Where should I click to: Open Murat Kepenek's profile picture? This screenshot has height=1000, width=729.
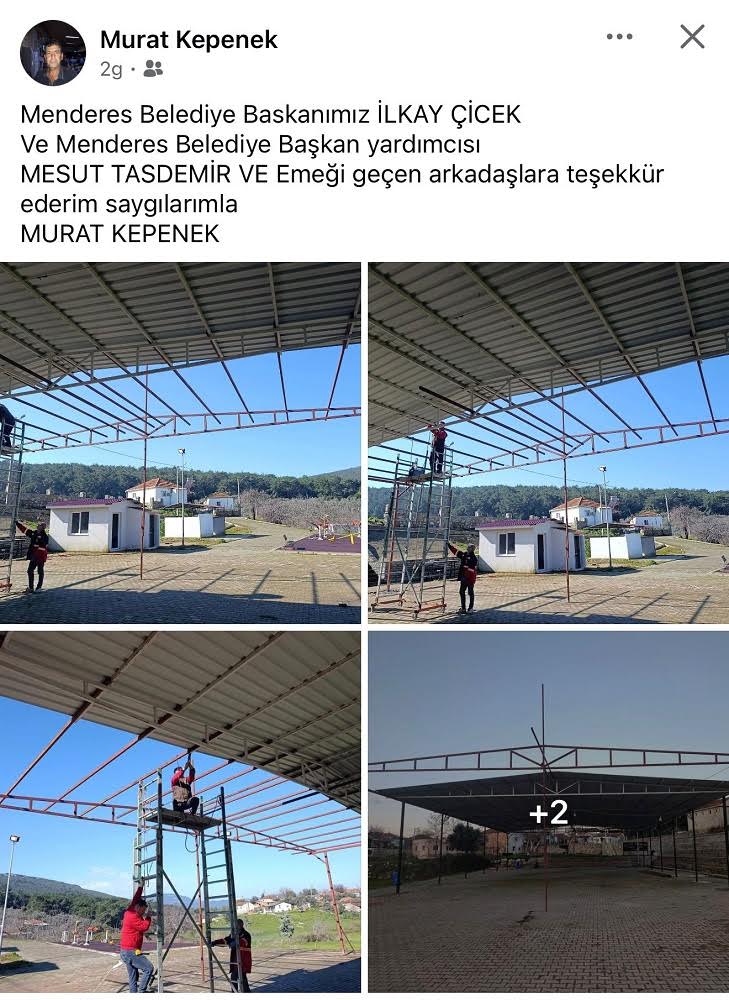click(x=52, y=53)
